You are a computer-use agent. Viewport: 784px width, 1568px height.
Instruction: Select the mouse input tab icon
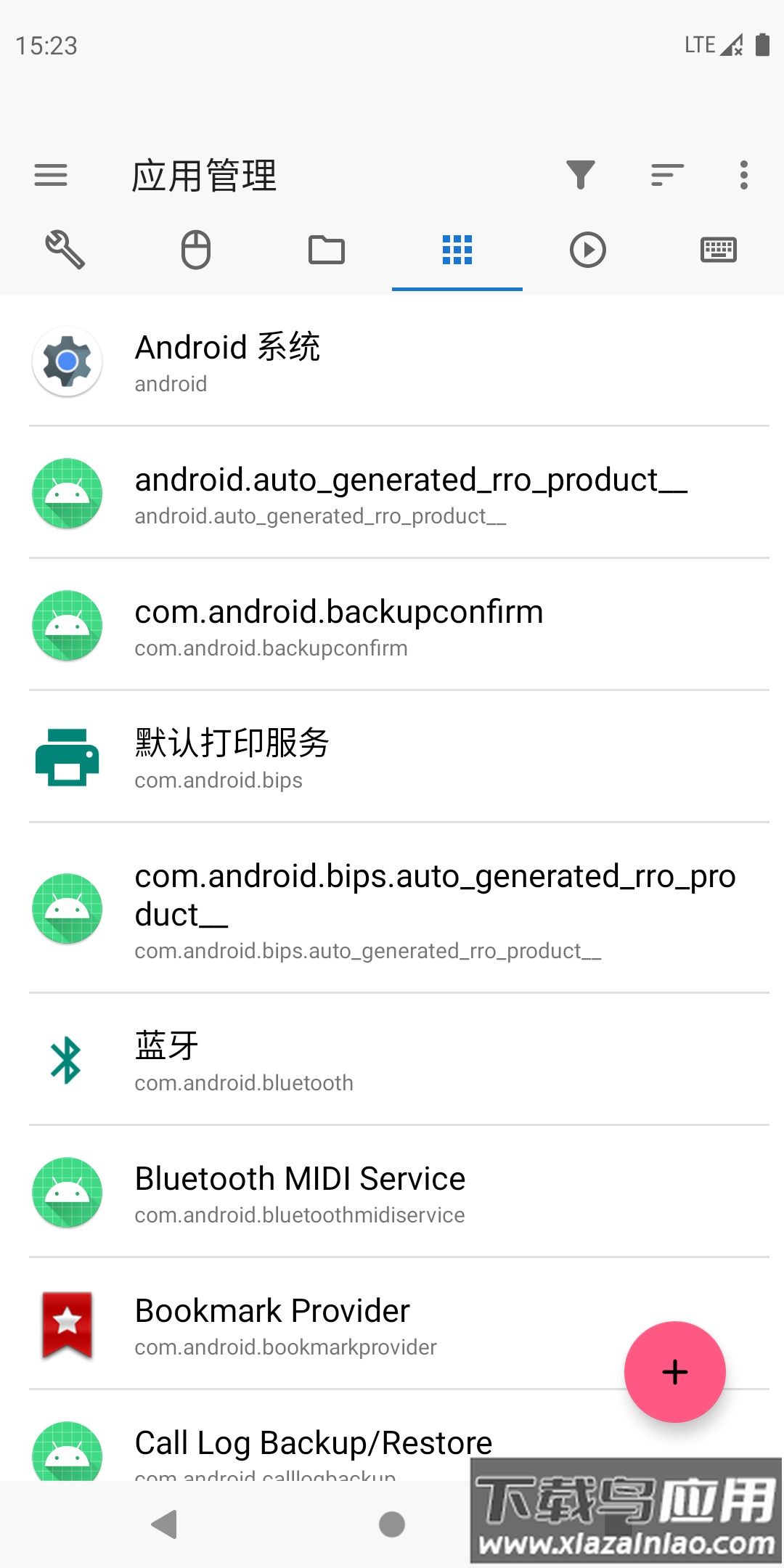(196, 250)
